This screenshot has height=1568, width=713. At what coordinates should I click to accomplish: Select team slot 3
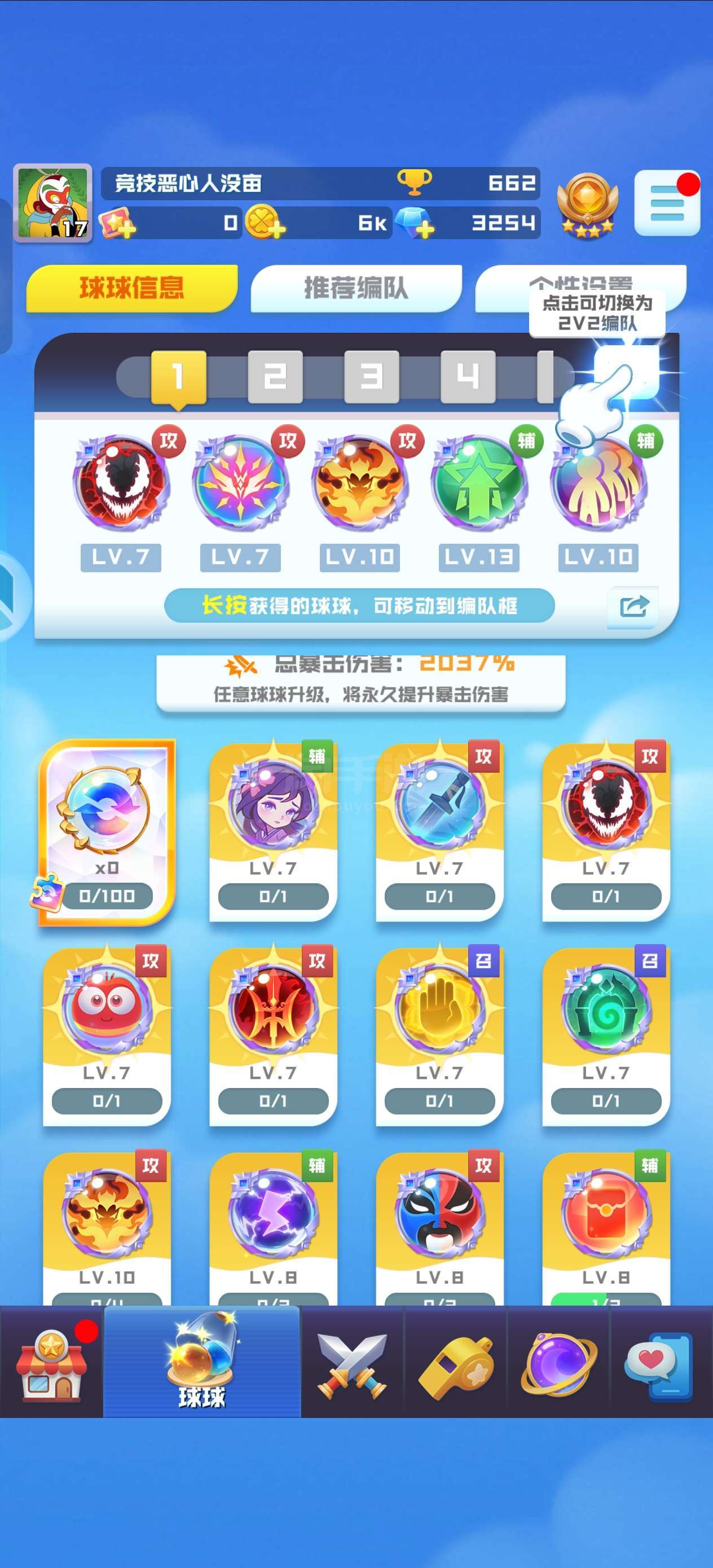[371, 376]
